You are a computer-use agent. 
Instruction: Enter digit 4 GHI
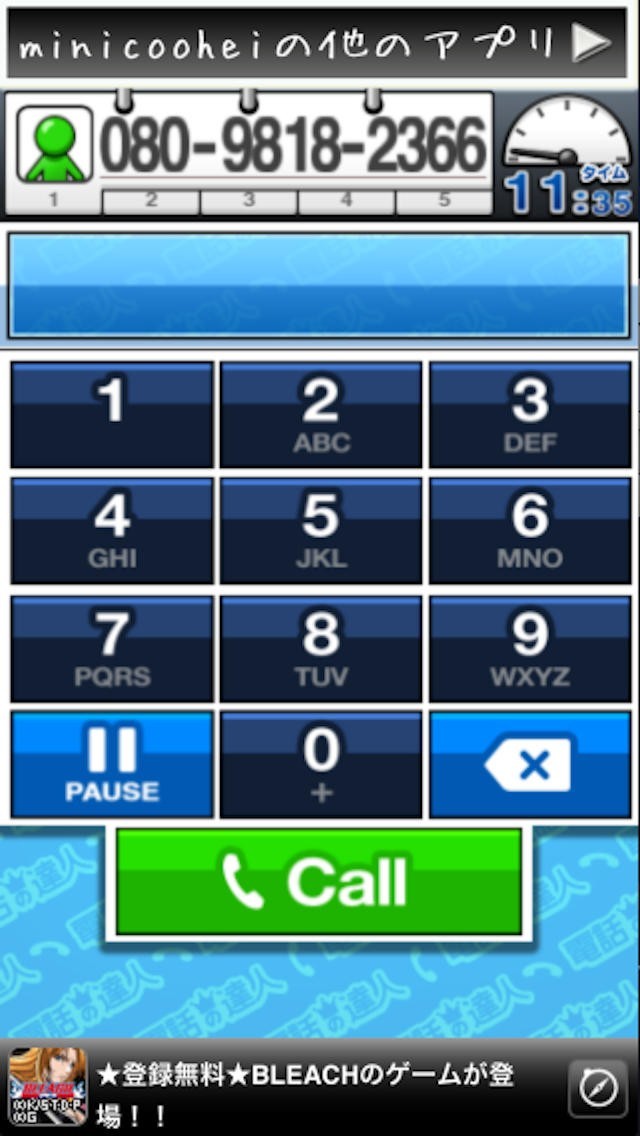[x=112, y=530]
